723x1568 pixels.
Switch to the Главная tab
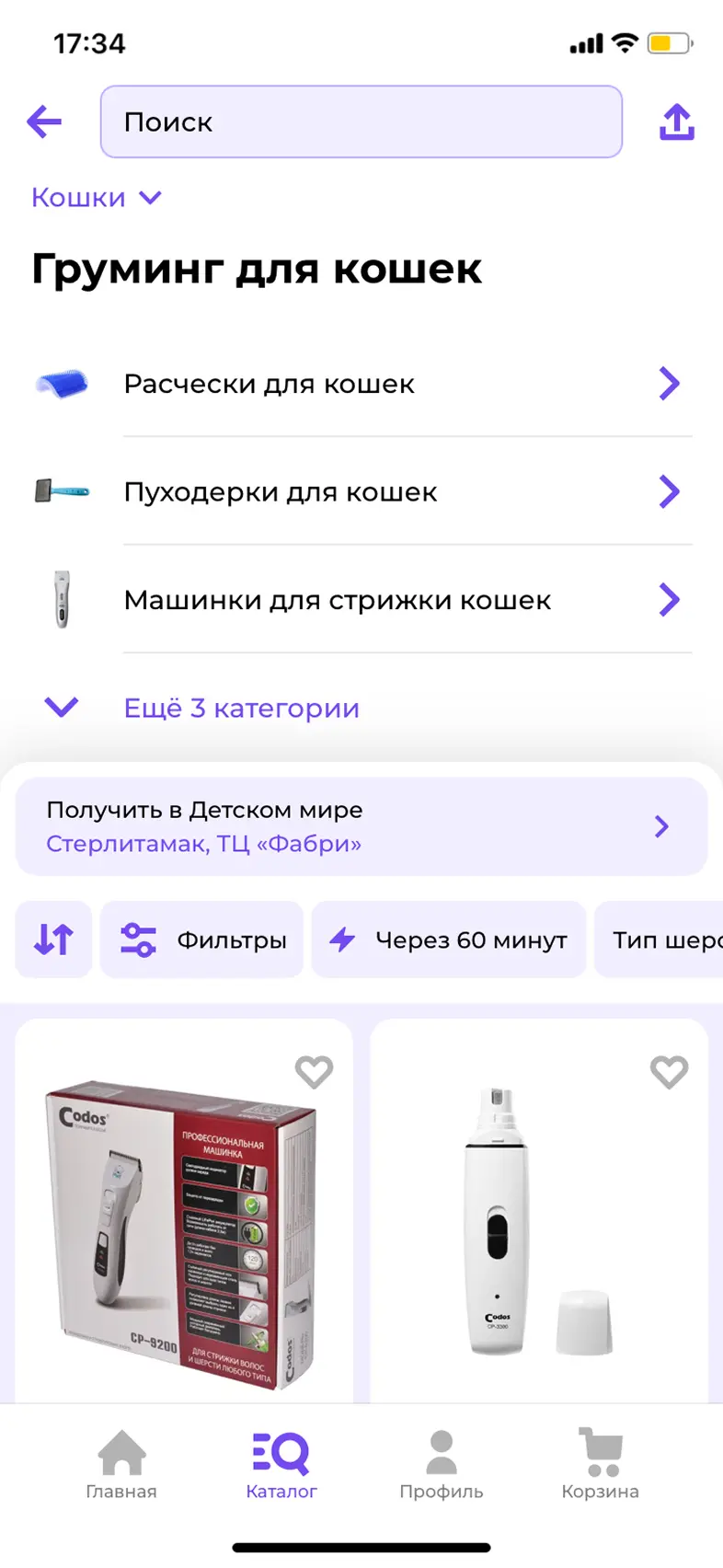click(x=121, y=1465)
